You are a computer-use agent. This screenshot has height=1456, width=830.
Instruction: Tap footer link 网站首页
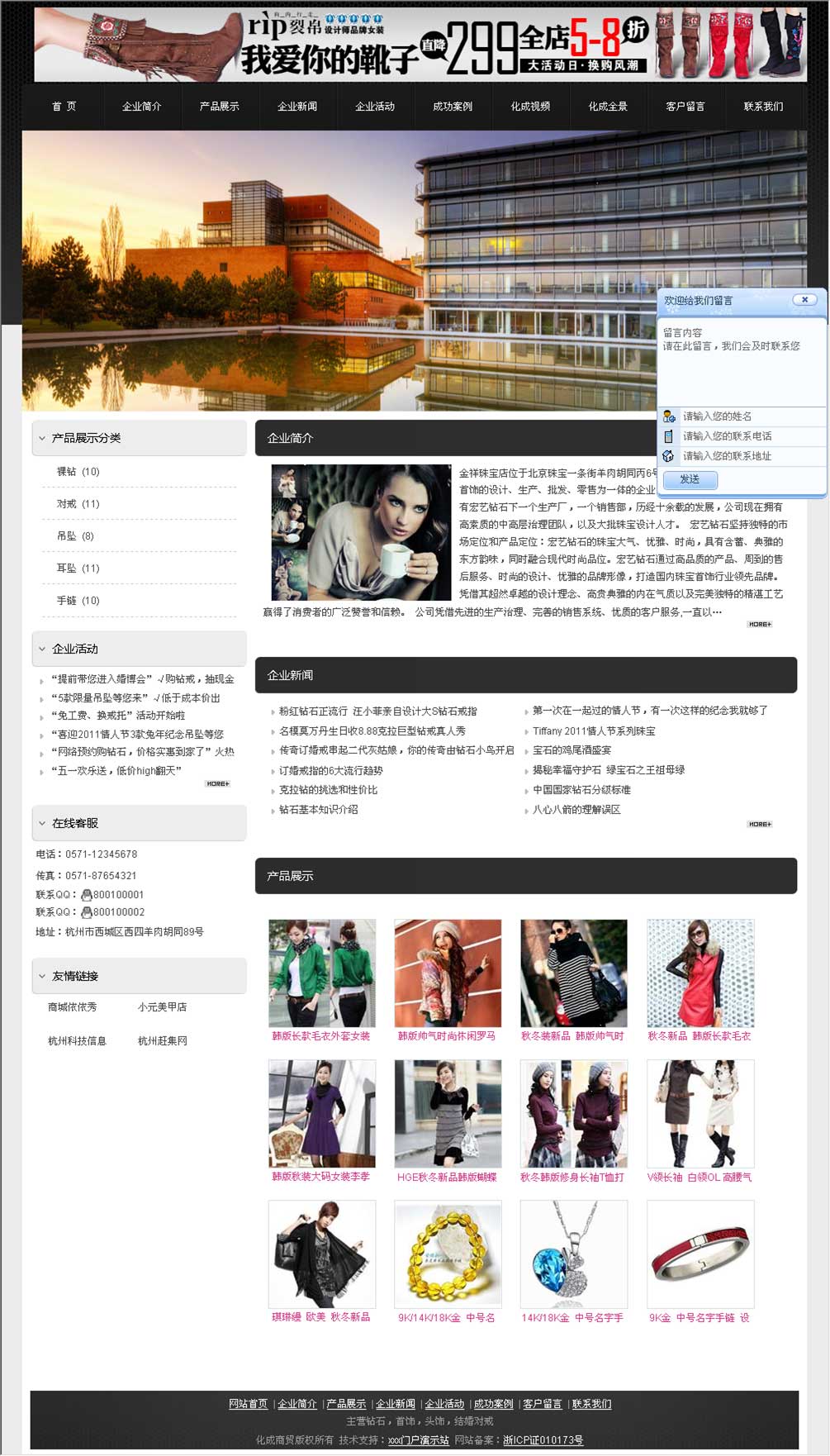(248, 1404)
